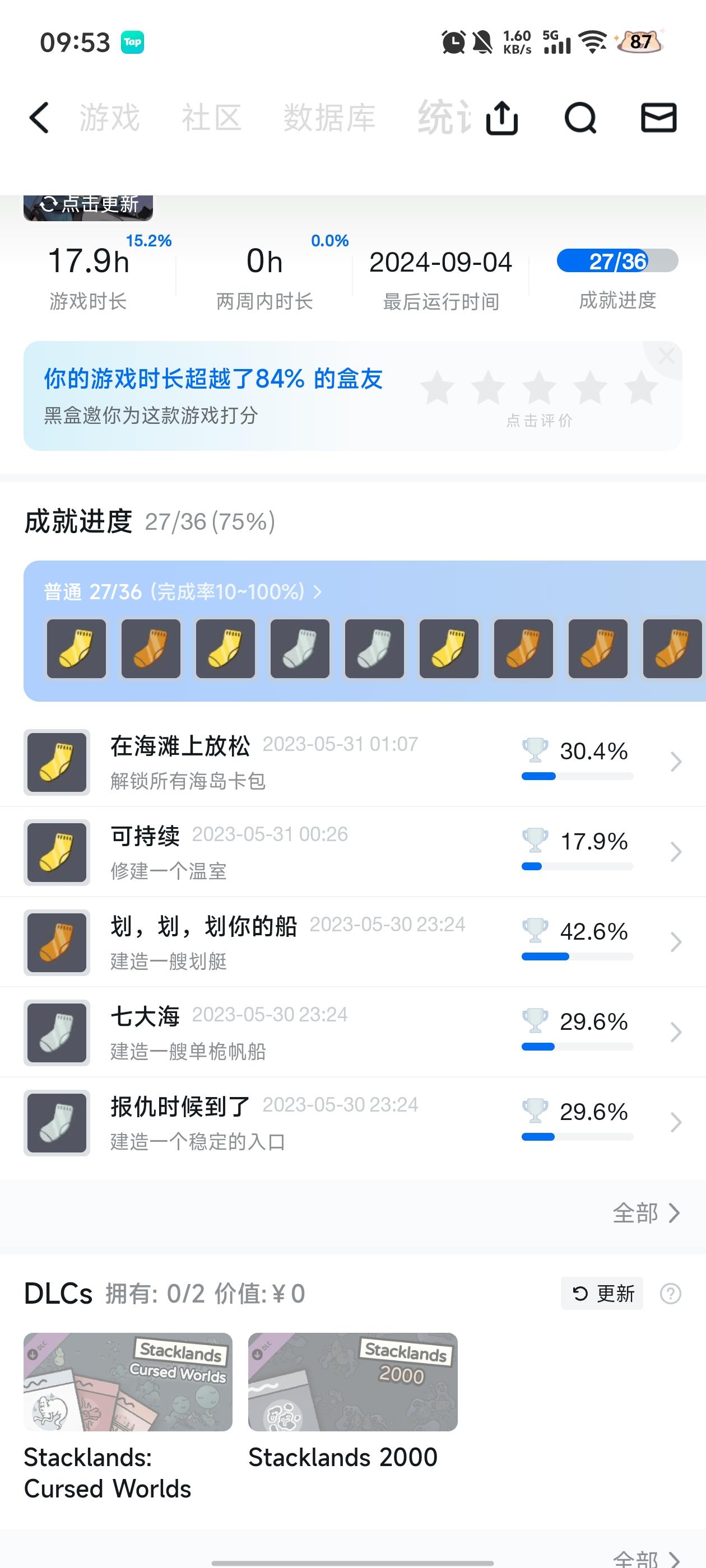Switch to the 游戏 tab
706x1568 pixels.
[110, 118]
